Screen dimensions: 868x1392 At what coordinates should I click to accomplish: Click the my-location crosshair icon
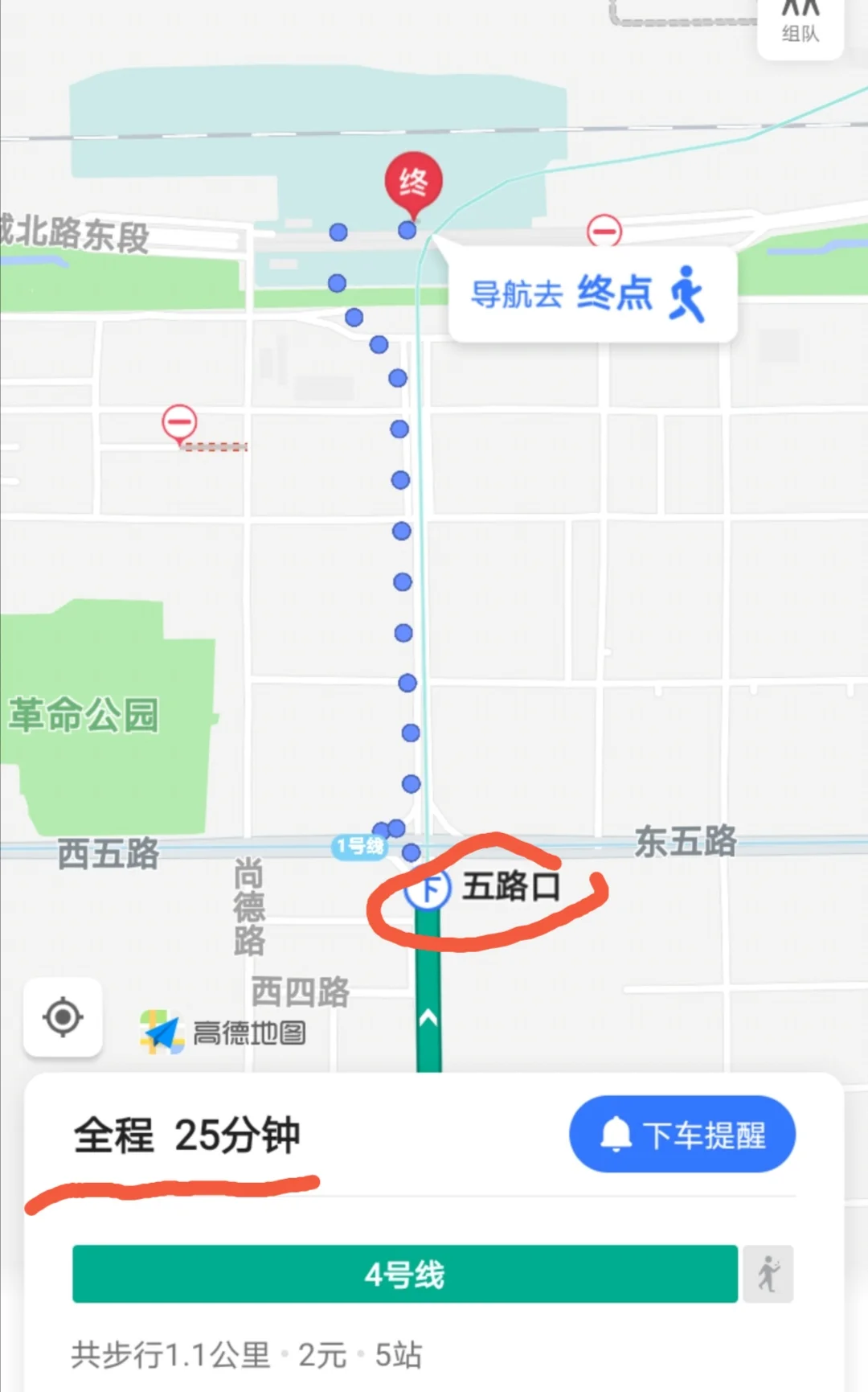tap(63, 1016)
